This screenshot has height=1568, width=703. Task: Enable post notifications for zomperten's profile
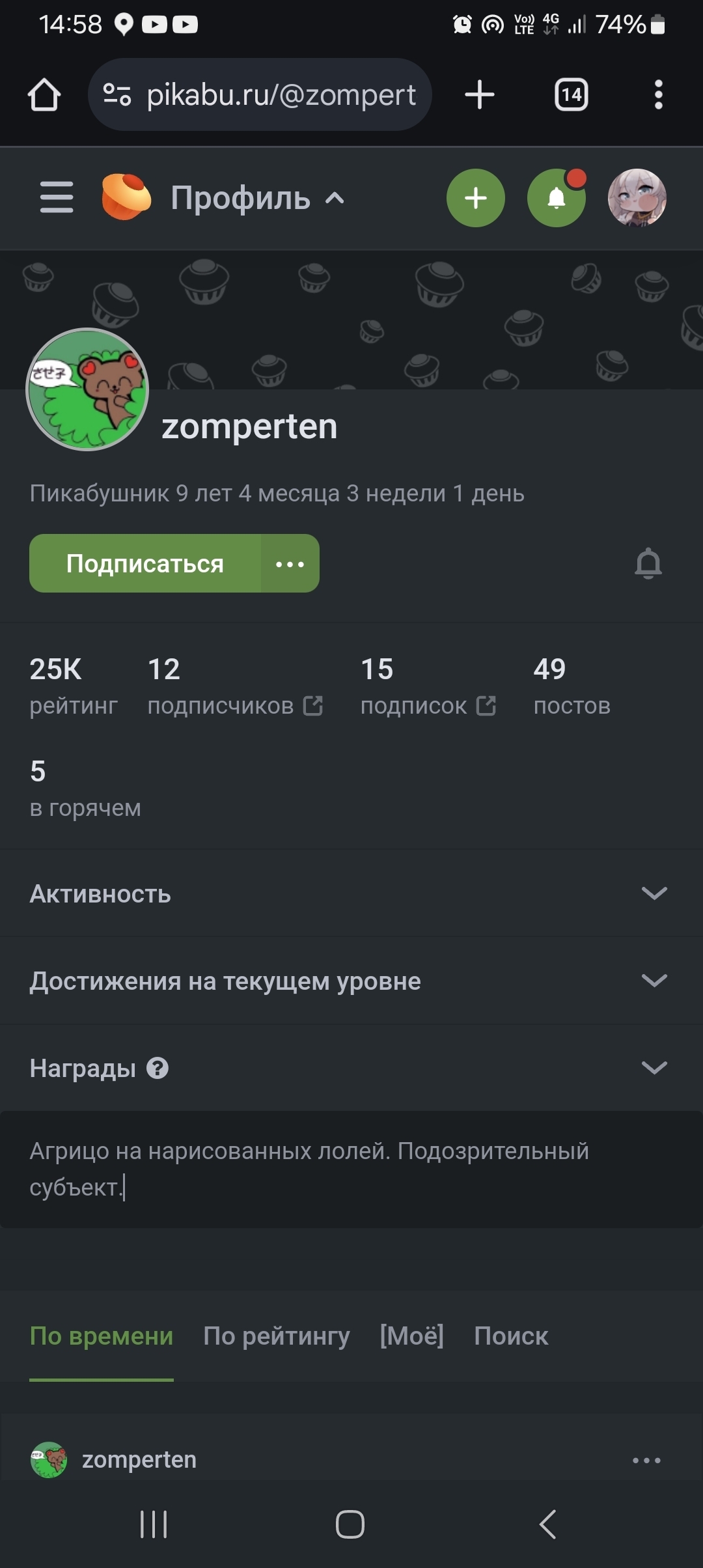point(648,564)
